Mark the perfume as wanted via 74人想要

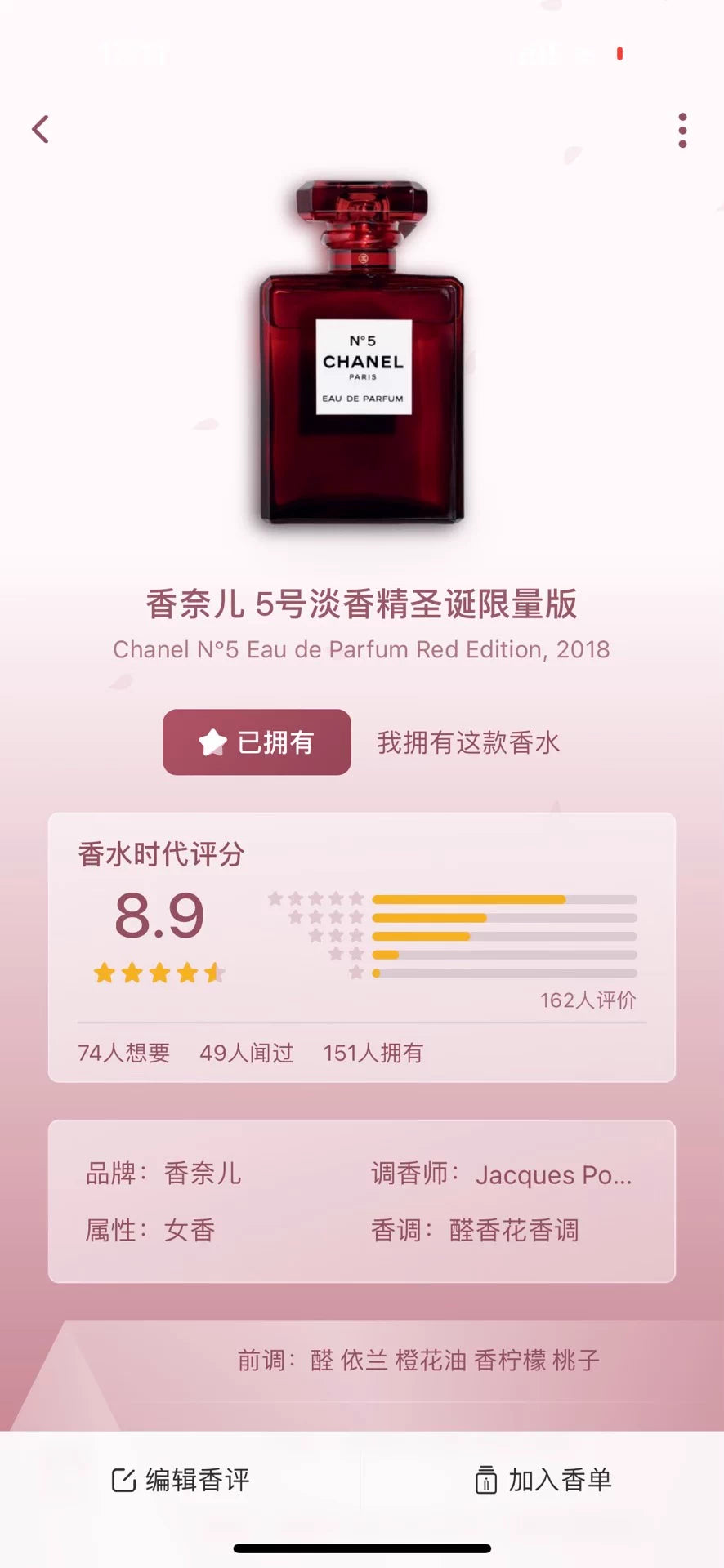coord(123,1053)
